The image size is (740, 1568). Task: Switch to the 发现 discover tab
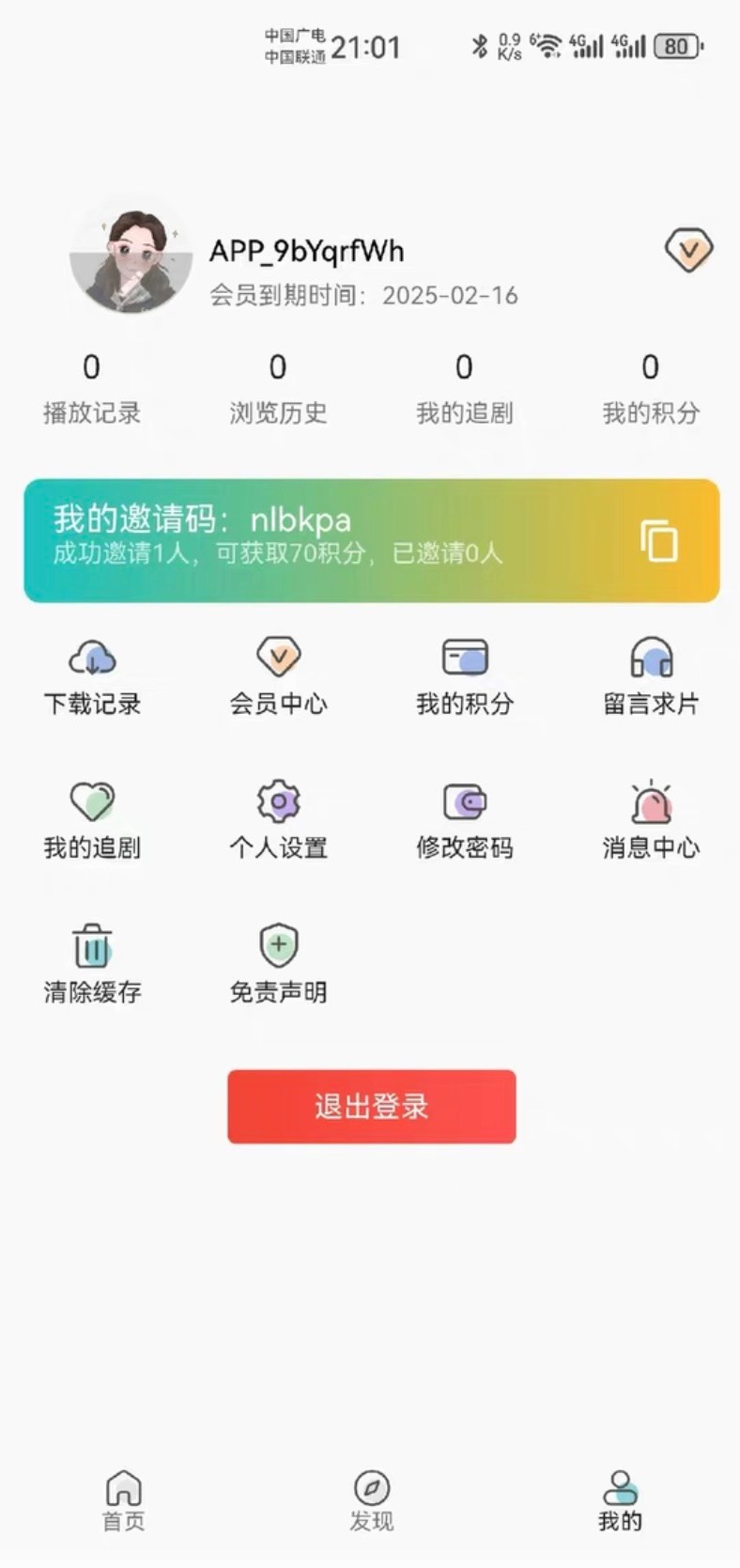pos(372,1500)
